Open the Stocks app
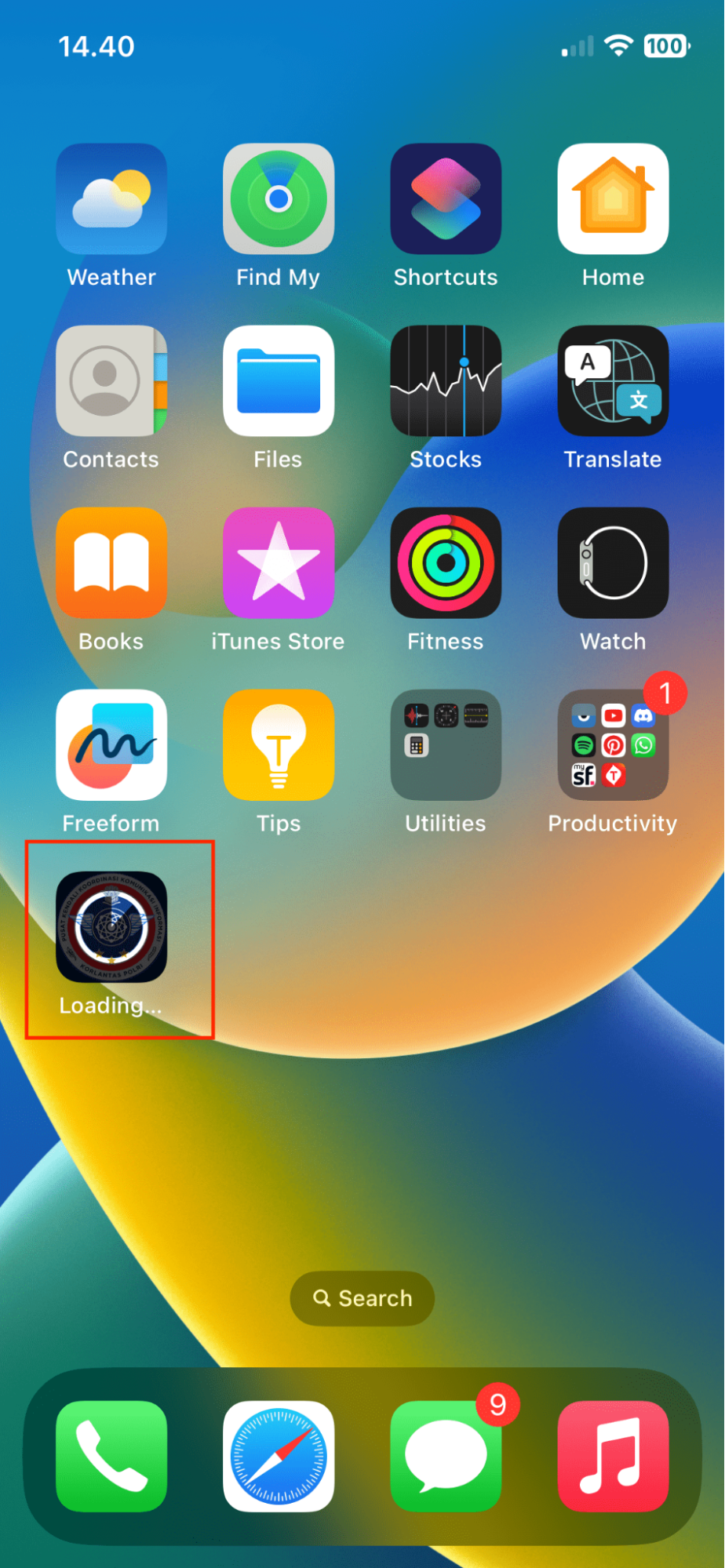Screen dimensions: 725x1568 446,380
